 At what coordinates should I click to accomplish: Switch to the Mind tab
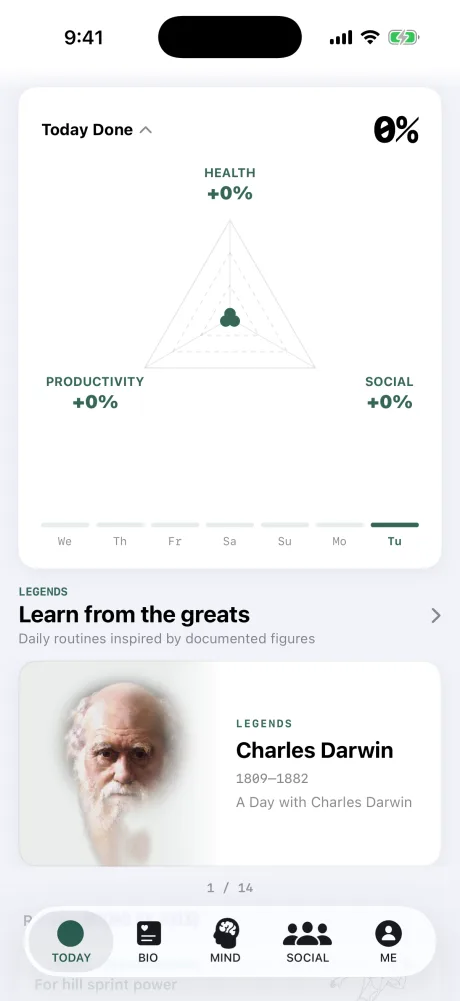pyautogui.click(x=226, y=942)
